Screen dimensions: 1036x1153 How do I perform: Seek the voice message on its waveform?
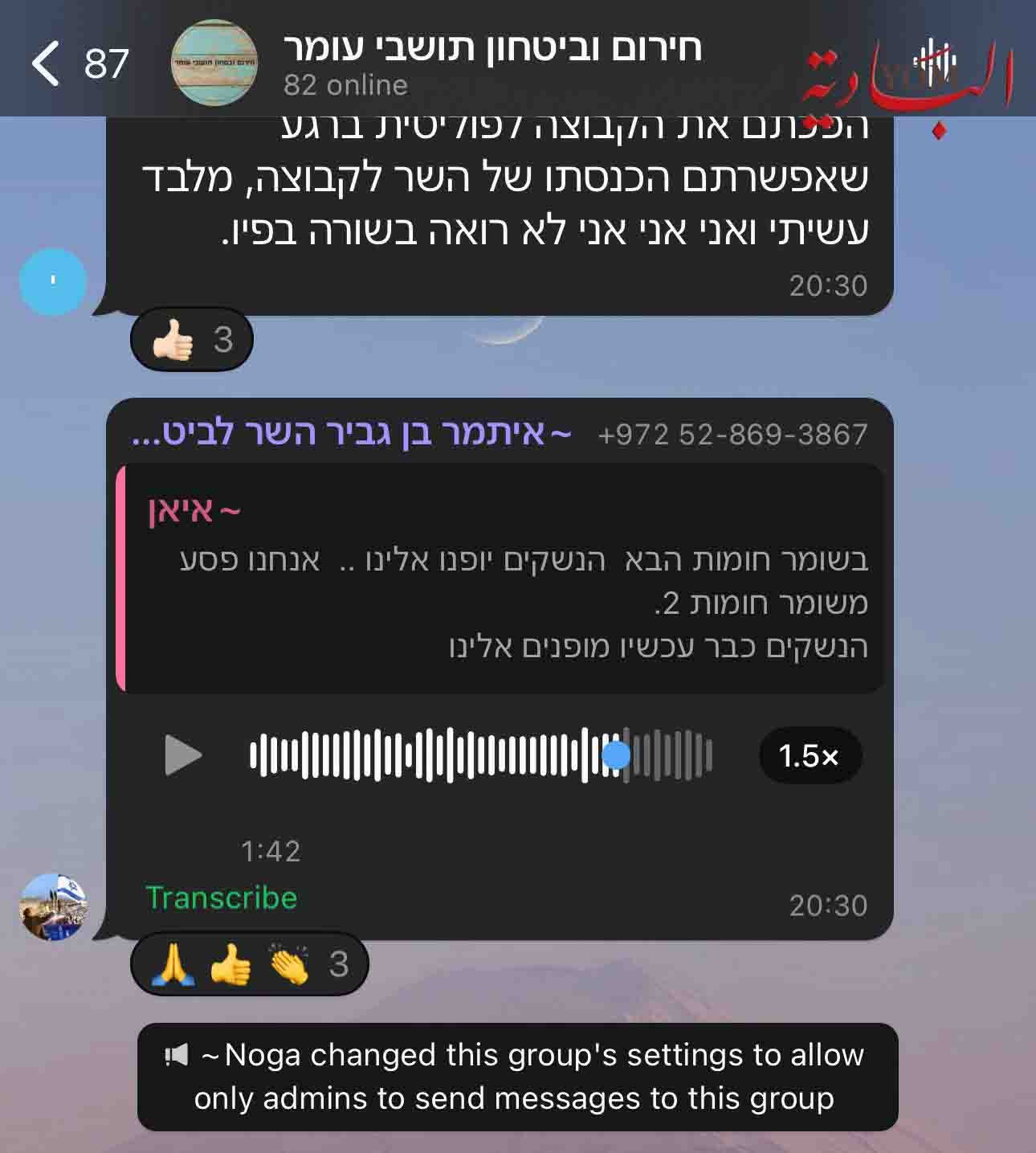pos(480,755)
